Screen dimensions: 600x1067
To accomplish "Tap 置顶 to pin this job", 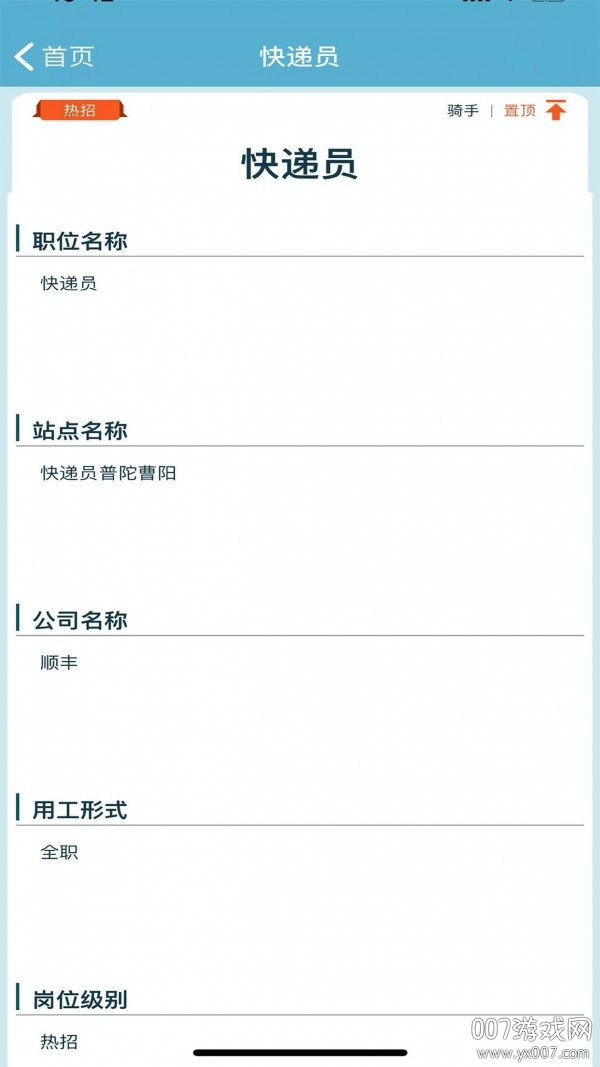I will [534, 111].
